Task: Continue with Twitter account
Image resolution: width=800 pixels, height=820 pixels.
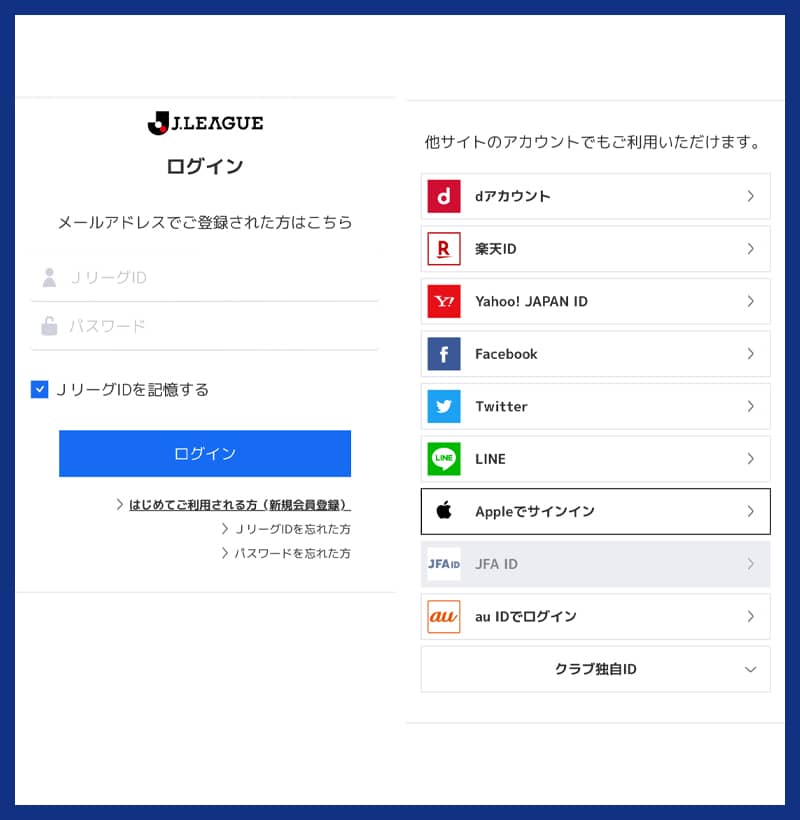Action: coord(595,406)
